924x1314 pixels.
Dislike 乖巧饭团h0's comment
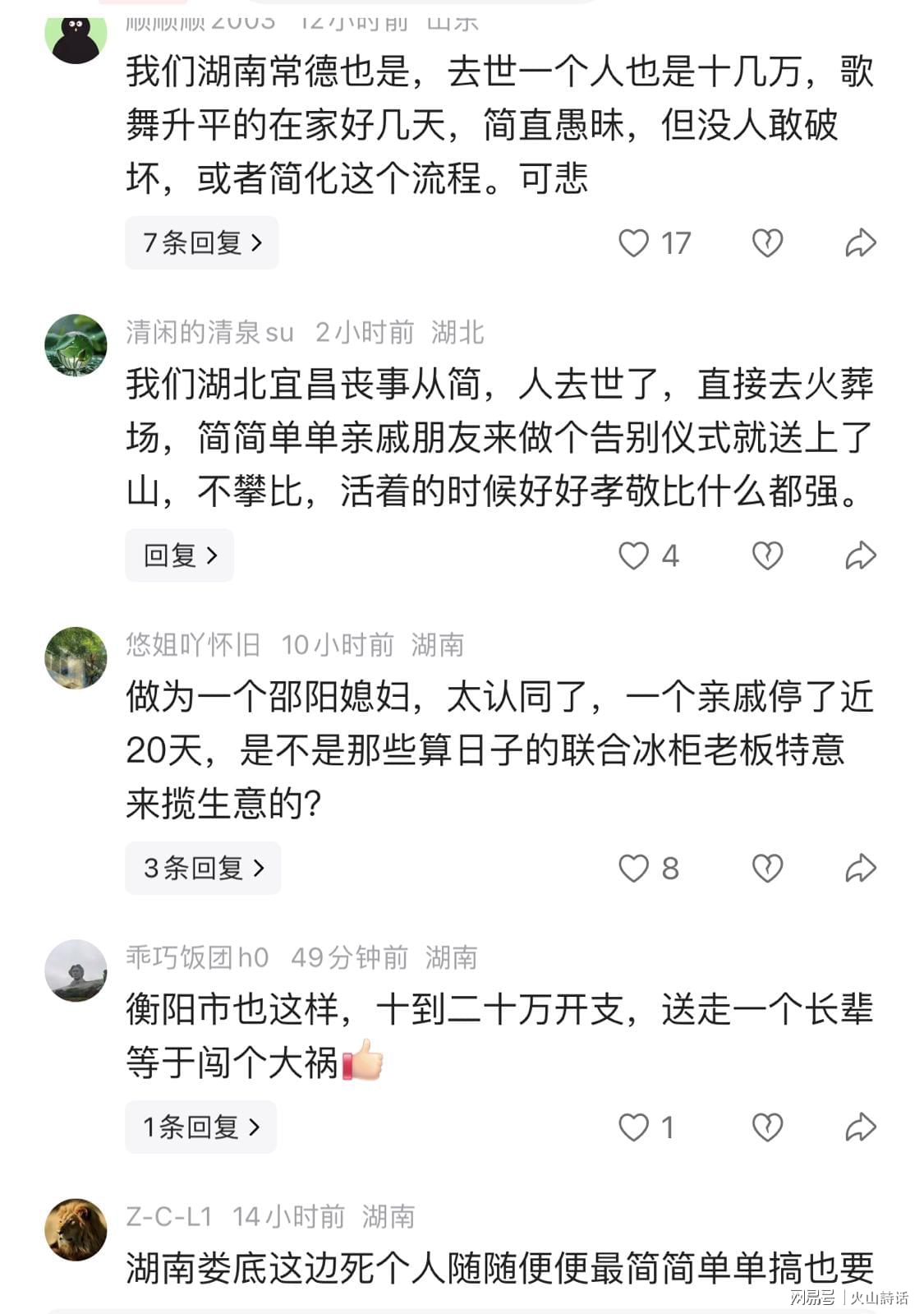pos(767,1127)
